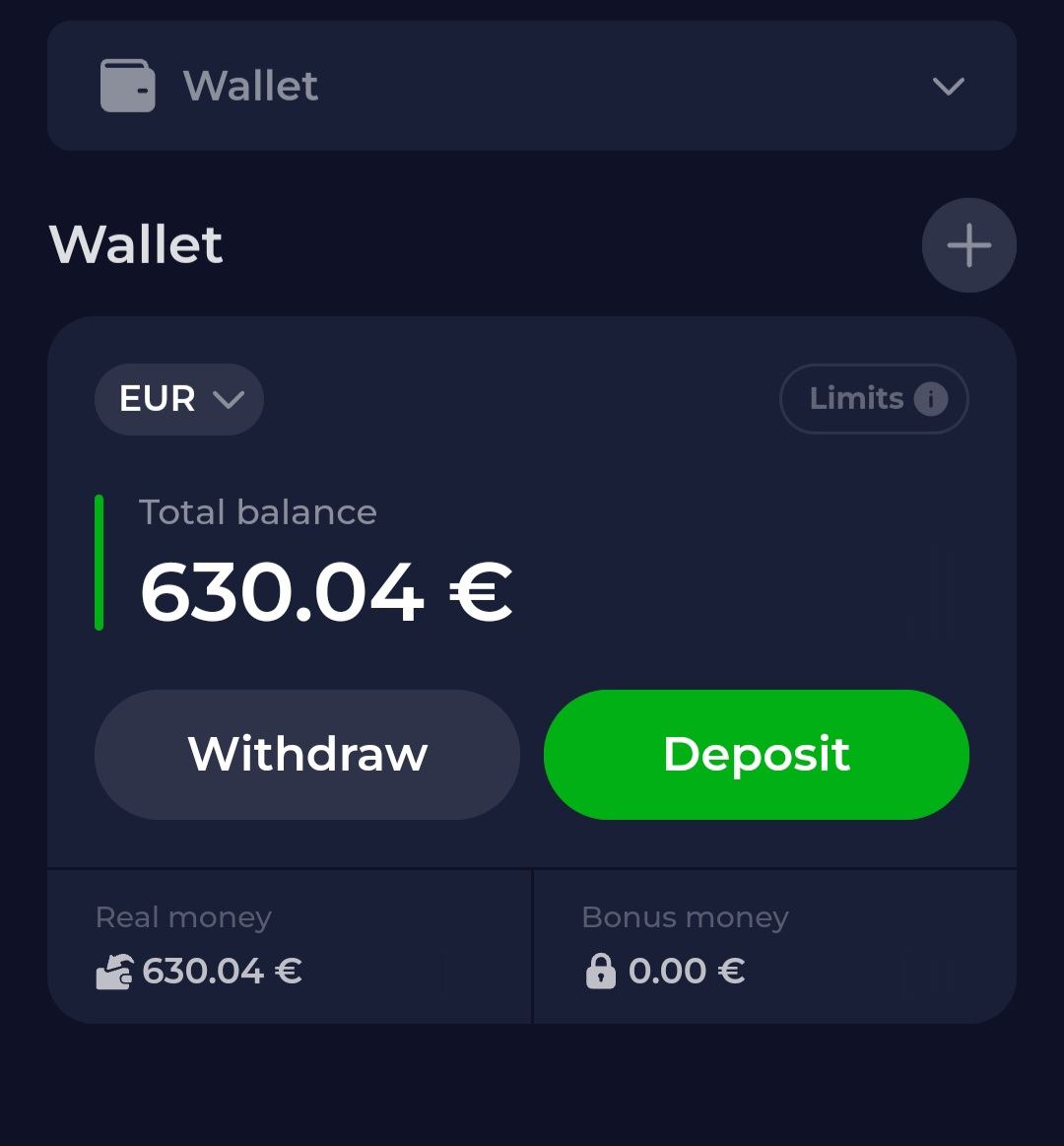This screenshot has height=1146, width=1064.
Task: Add a new wallet with plus button
Action: click(x=968, y=245)
